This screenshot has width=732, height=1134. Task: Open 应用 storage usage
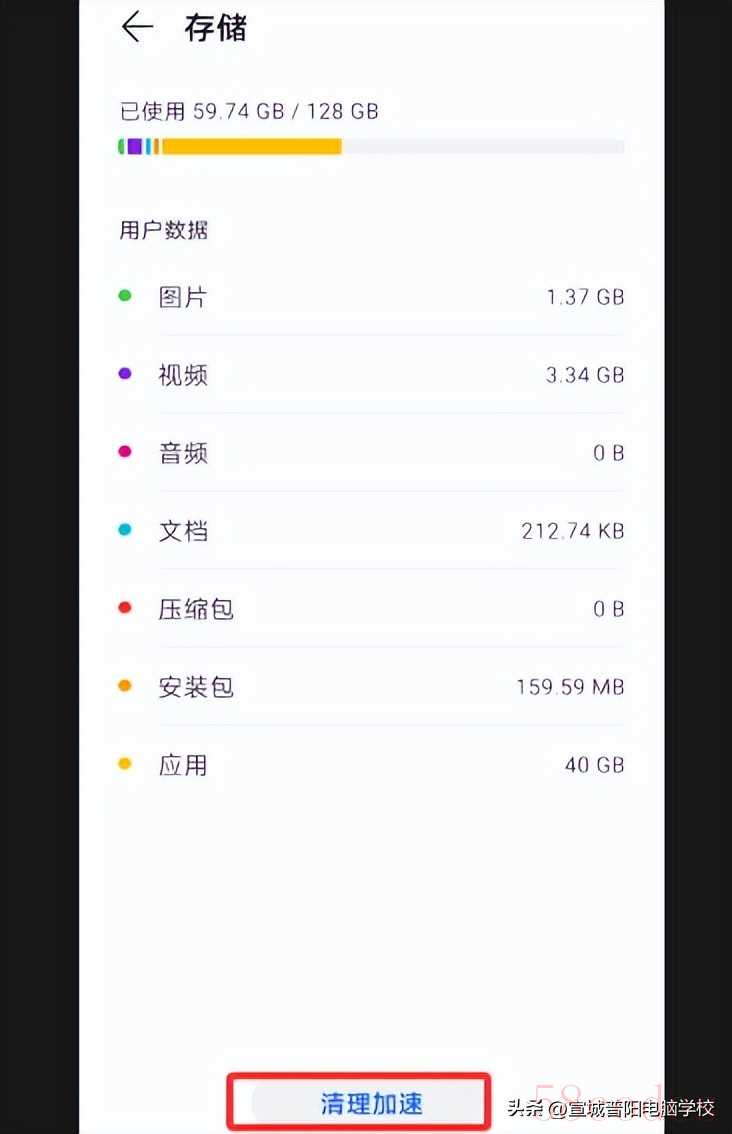click(371, 765)
